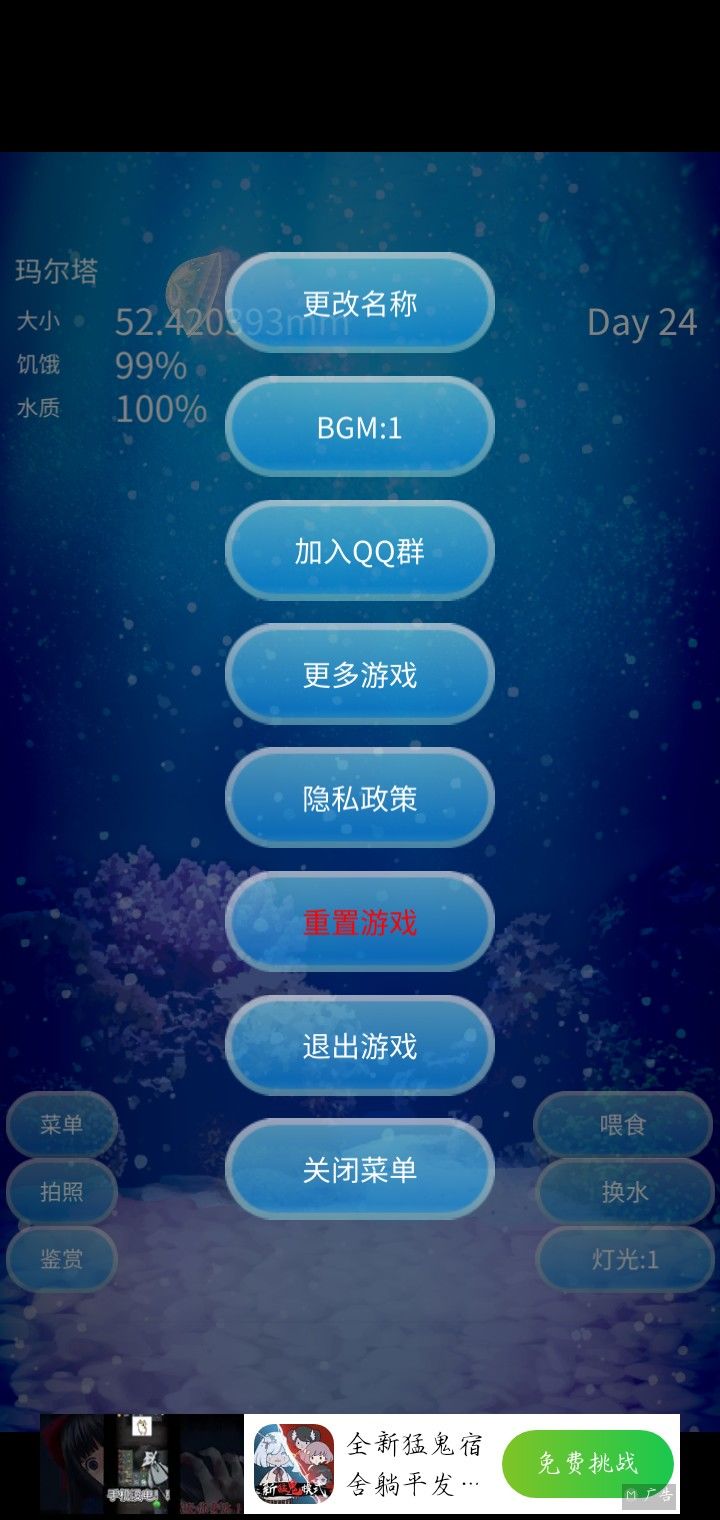Open 更多游戏 for more games
The width and height of the screenshot is (720, 1520).
coord(360,676)
